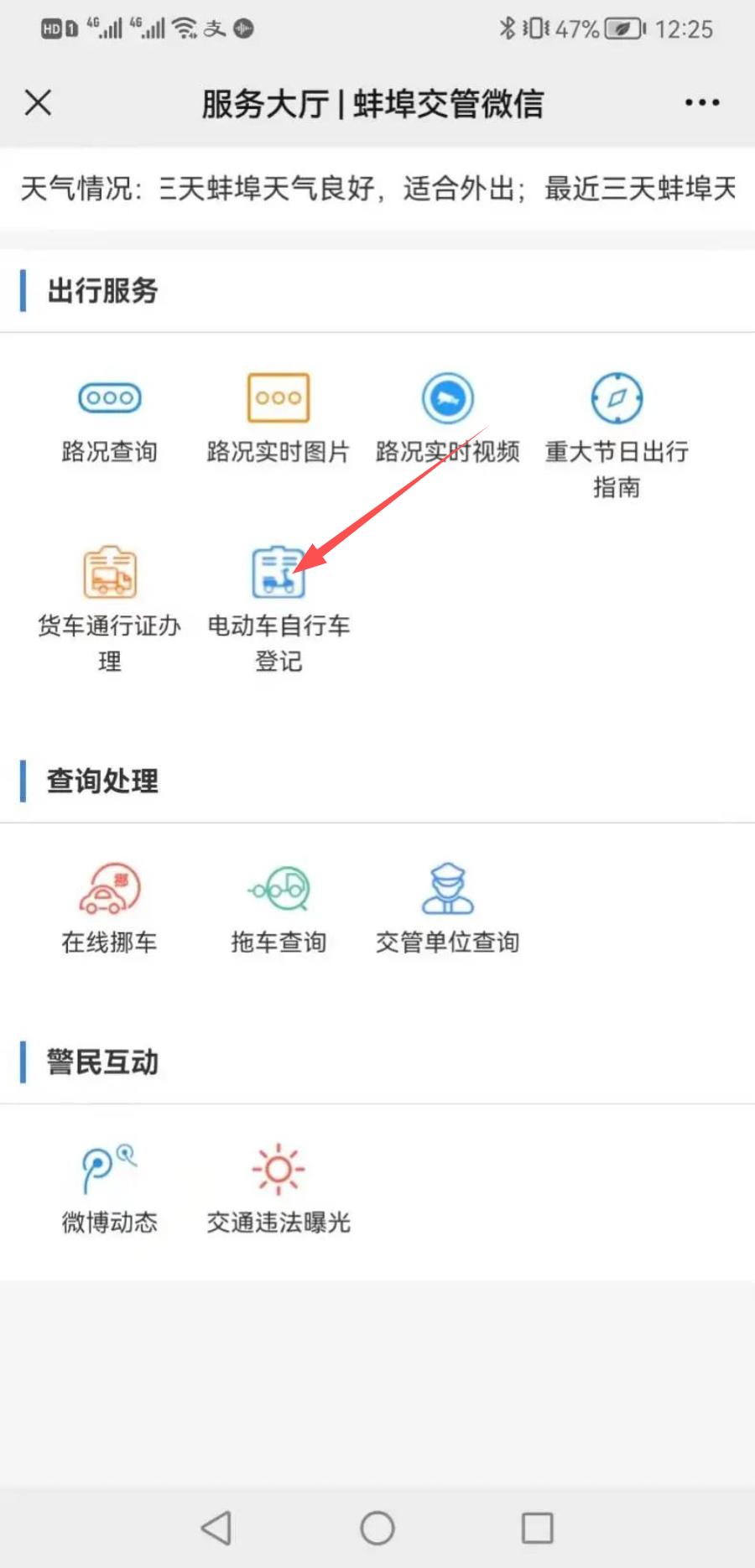
Task: Open 交管单位查询
Action: [x=448, y=908]
